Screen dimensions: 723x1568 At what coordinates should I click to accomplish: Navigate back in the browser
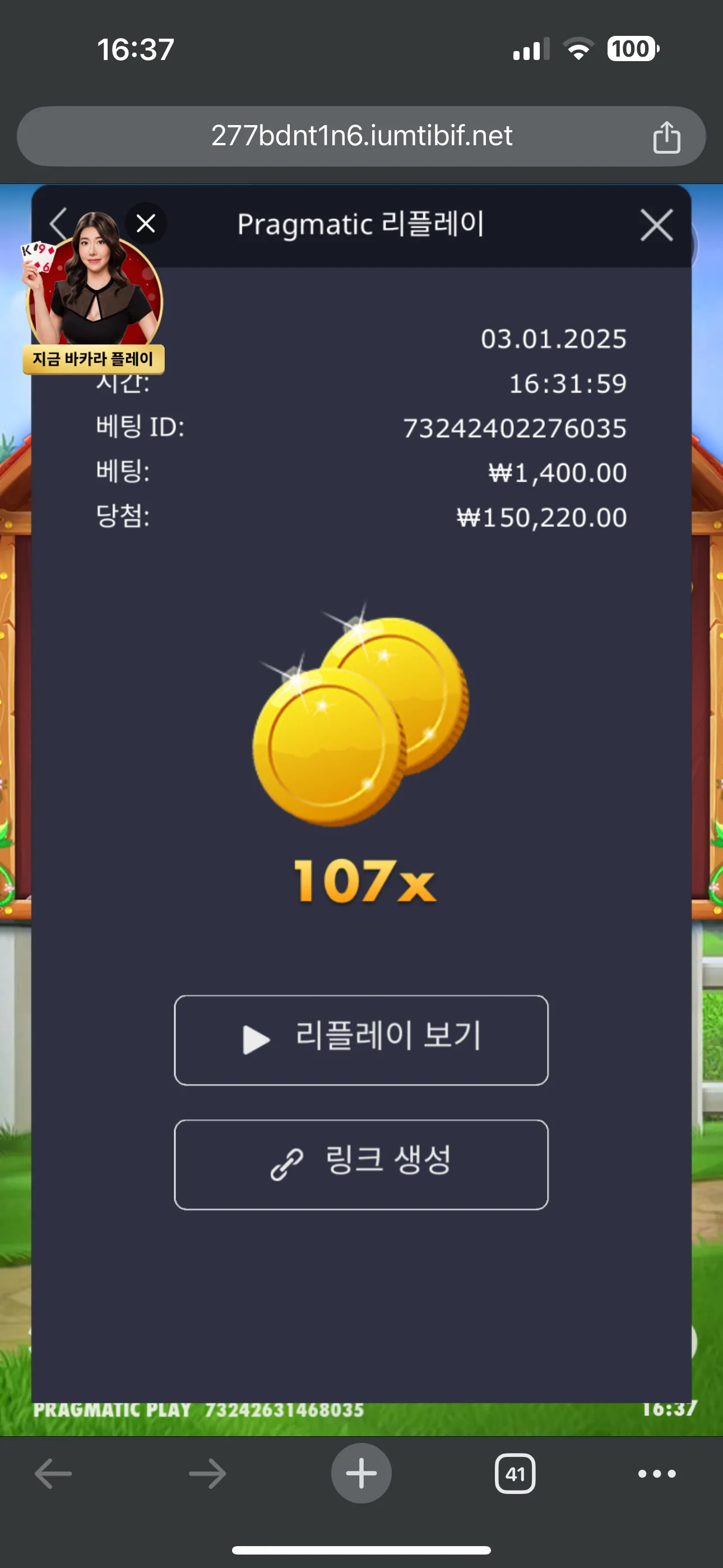click(x=54, y=1473)
